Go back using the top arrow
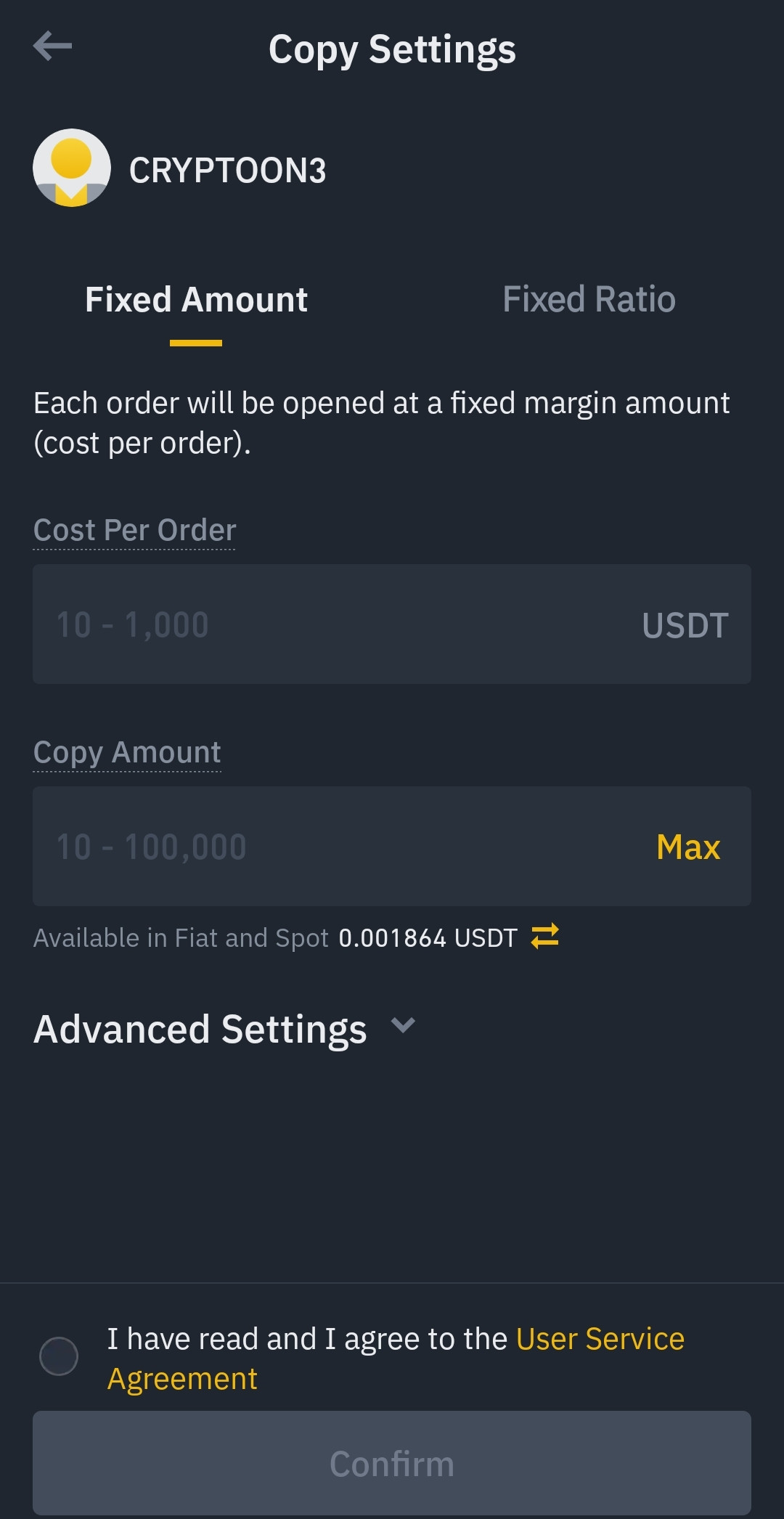Image resolution: width=784 pixels, height=1519 pixels. pos(52,46)
